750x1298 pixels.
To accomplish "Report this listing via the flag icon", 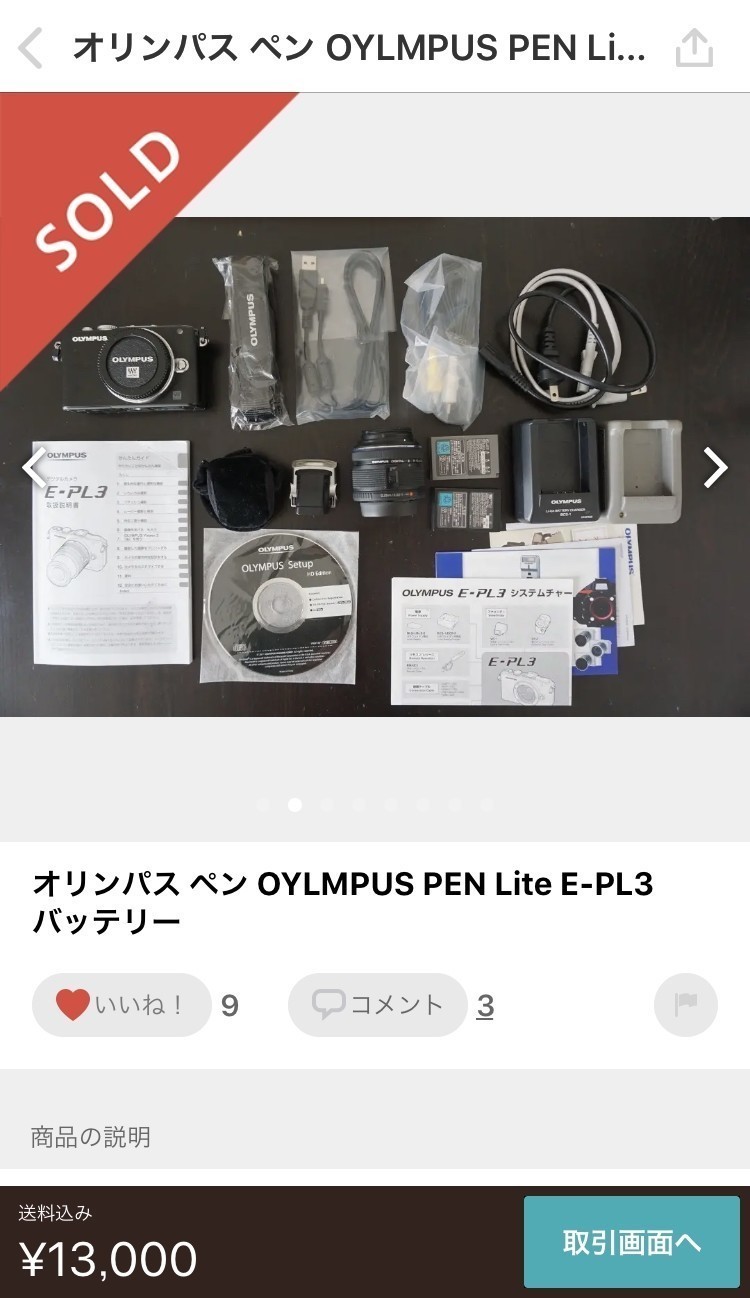I will point(685,1004).
